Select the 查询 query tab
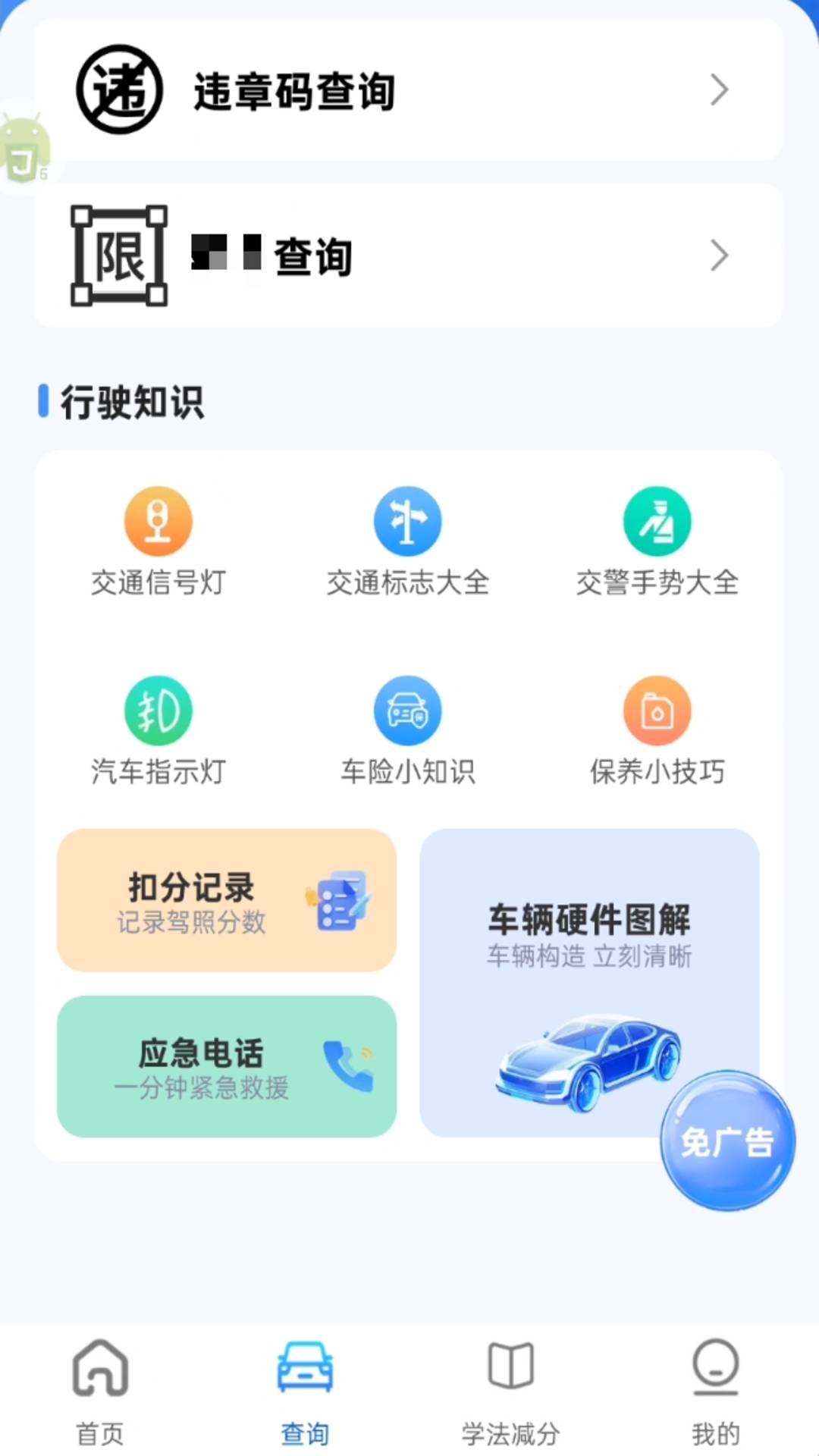819x1456 pixels. [x=305, y=1399]
